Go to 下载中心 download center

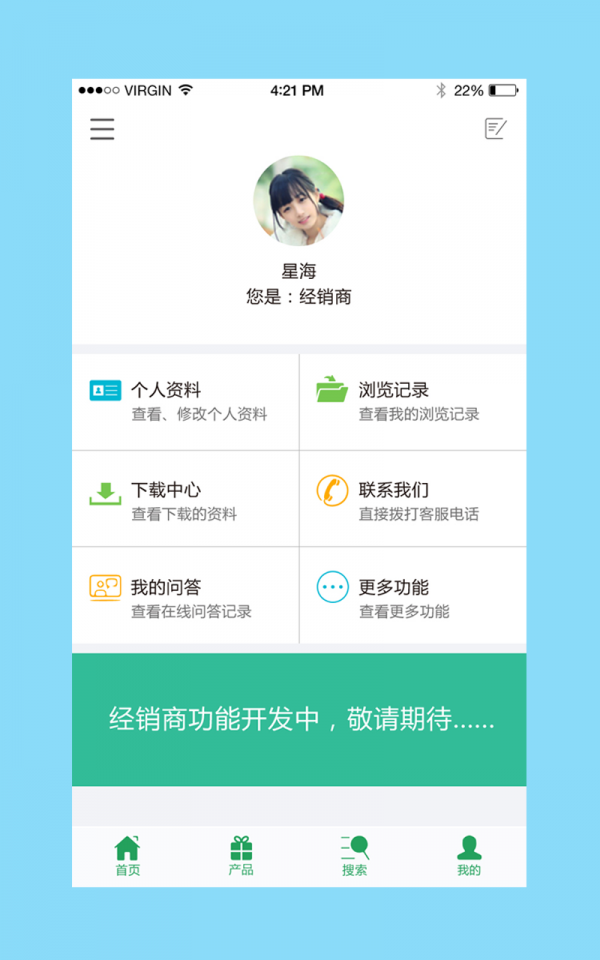pos(185,500)
